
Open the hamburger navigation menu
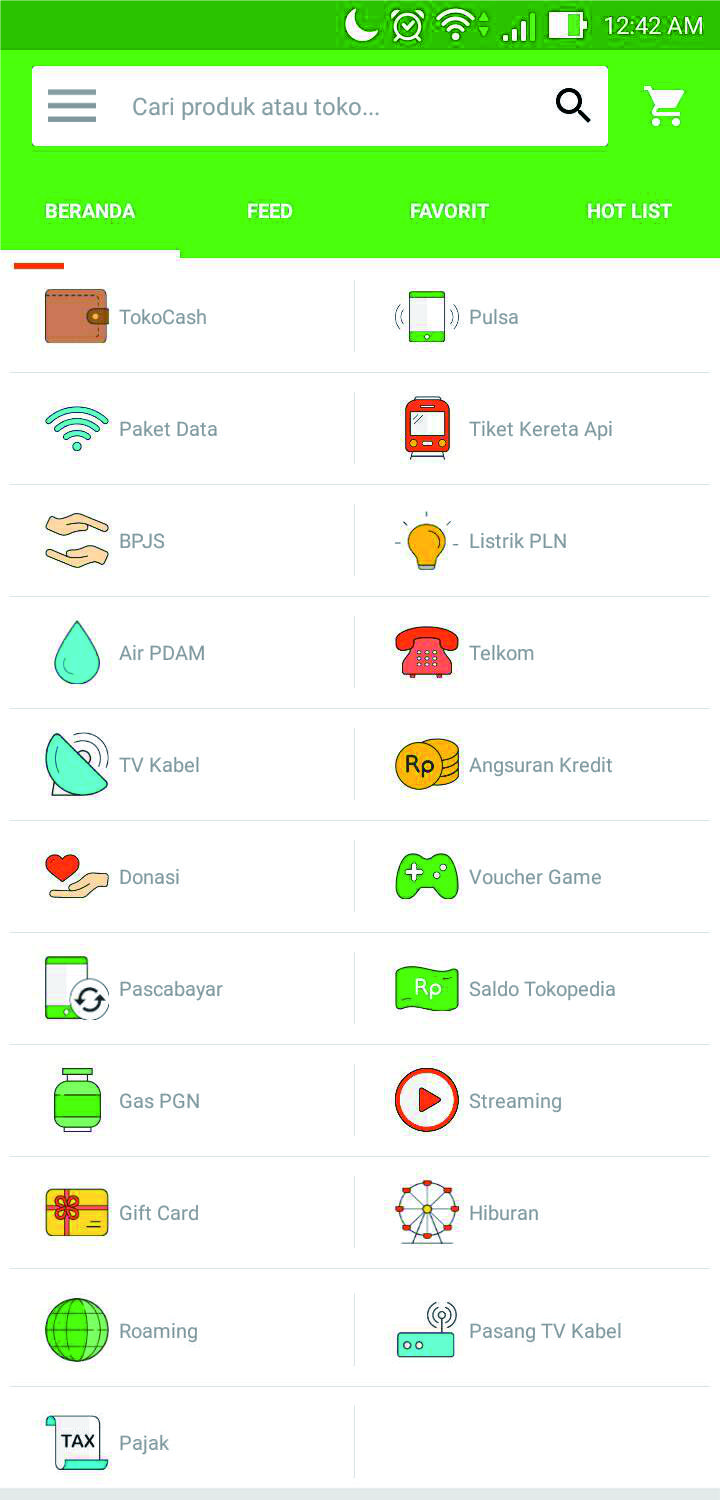click(x=70, y=105)
